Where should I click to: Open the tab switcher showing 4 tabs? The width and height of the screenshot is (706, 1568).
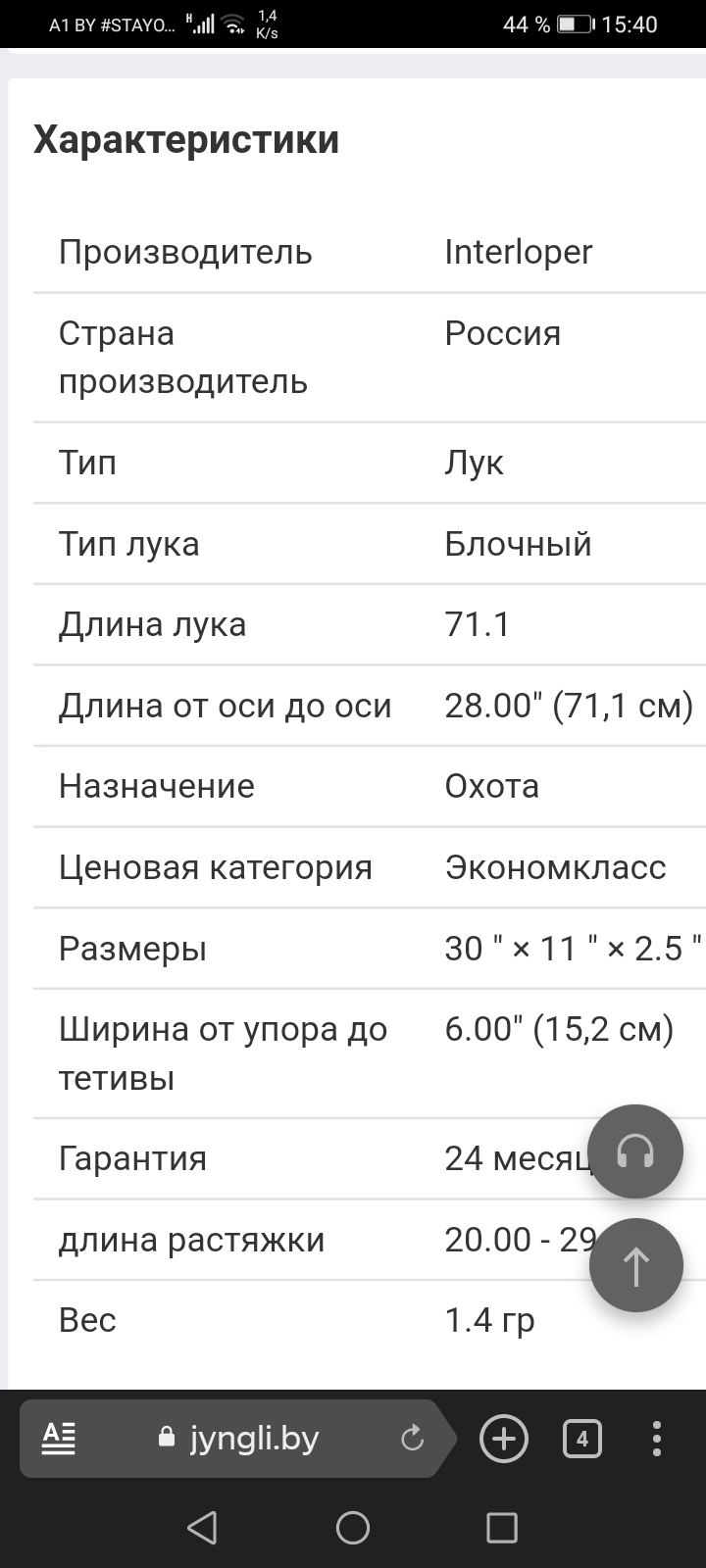[x=582, y=1439]
